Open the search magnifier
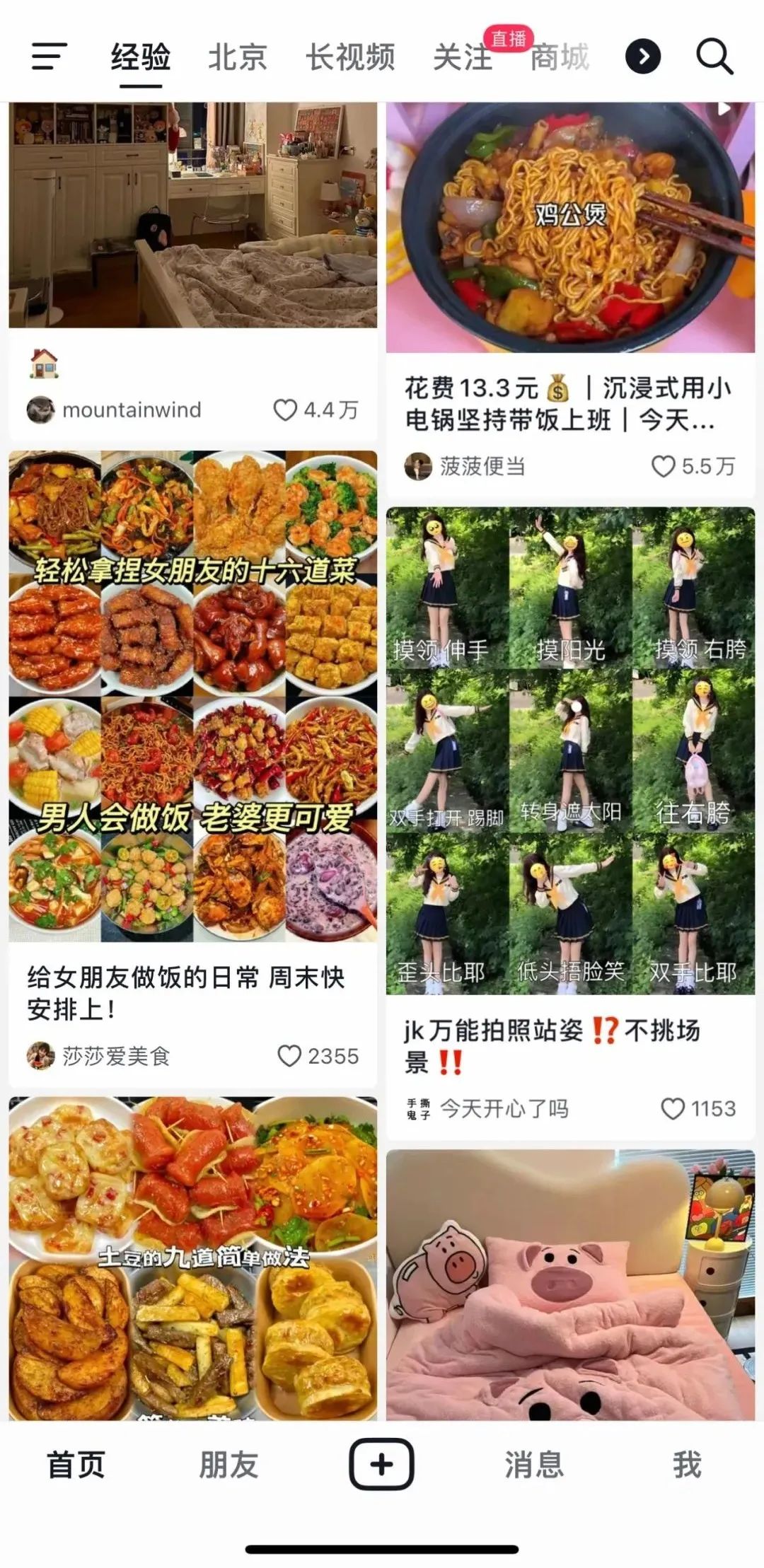 coord(714,57)
